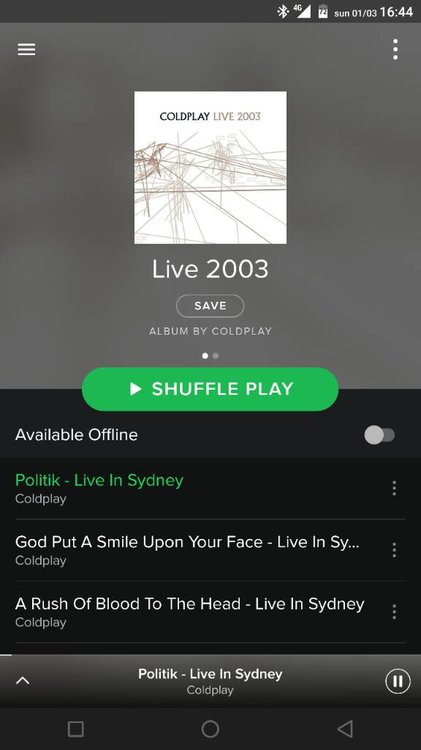Image resolution: width=421 pixels, height=750 pixels.
Task: Go back using the system back button
Action: pyautogui.click(x=345, y=729)
